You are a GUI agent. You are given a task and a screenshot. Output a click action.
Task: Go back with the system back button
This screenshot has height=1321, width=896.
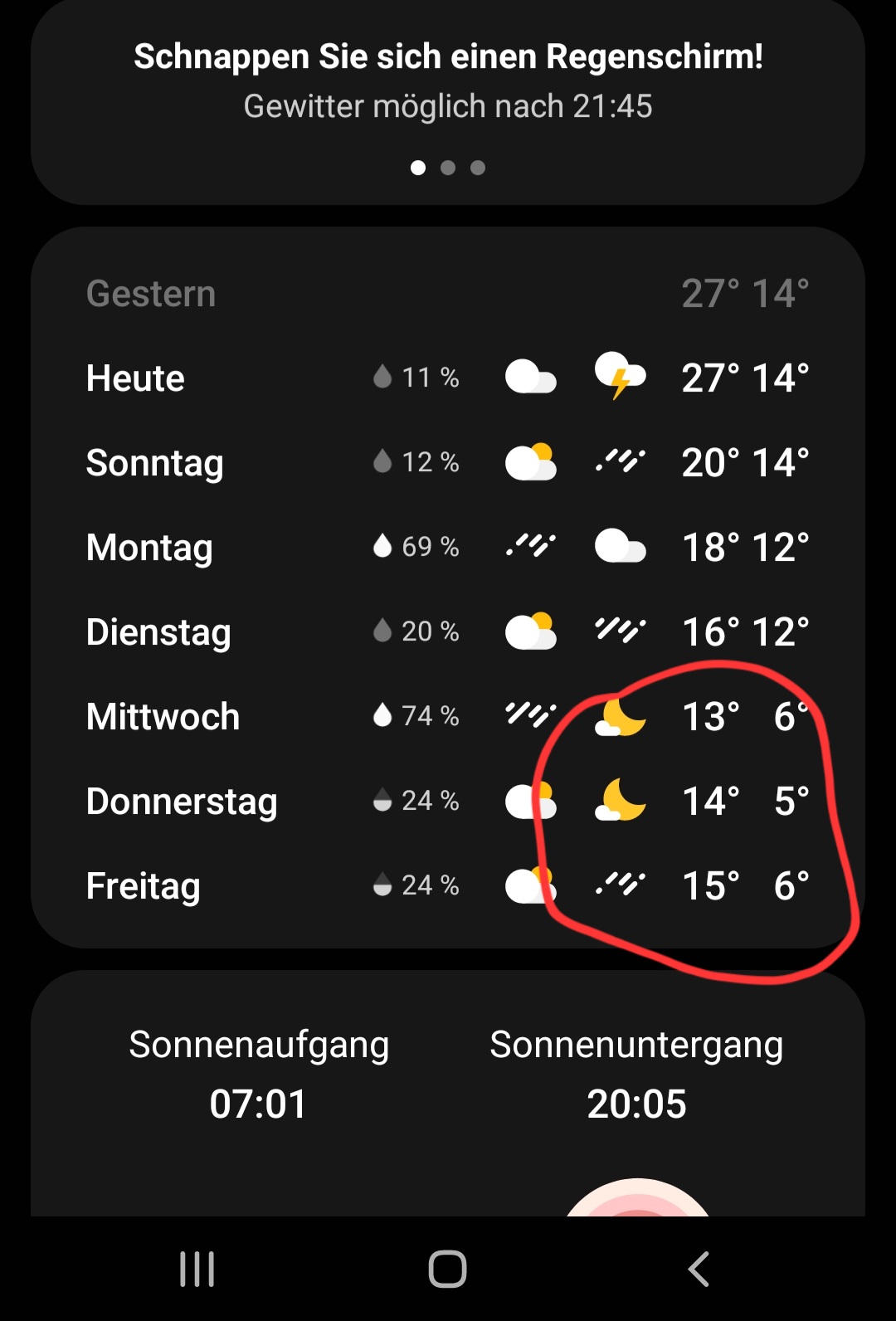click(699, 1269)
